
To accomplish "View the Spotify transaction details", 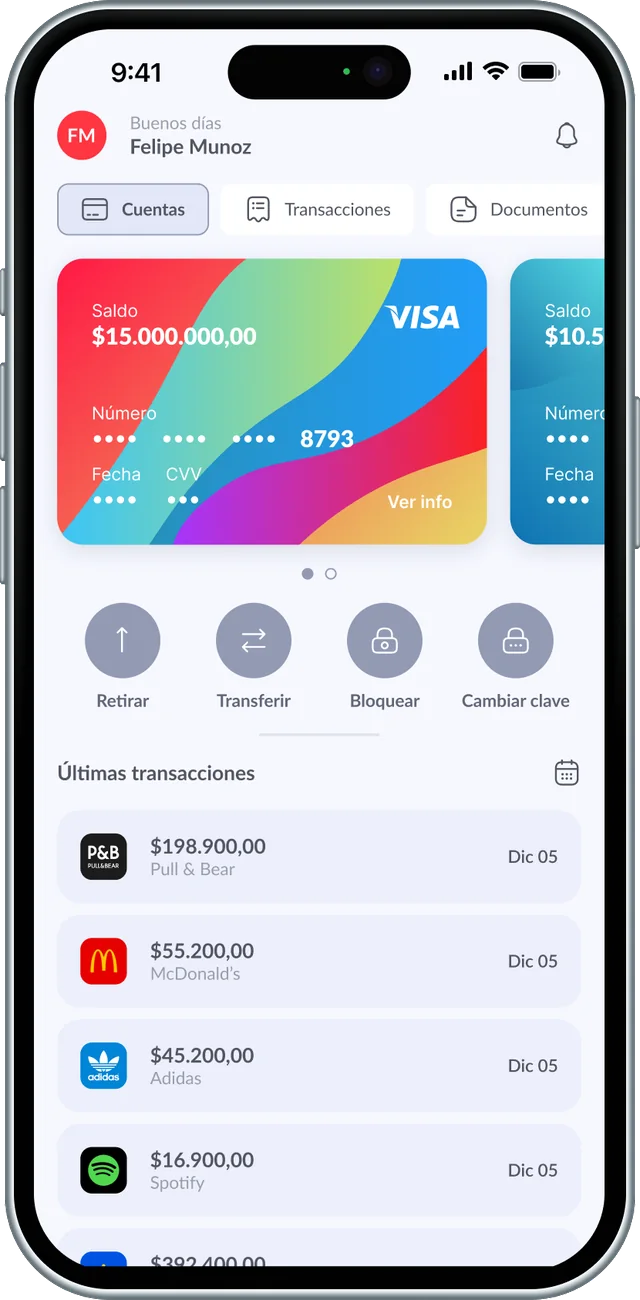I will (x=319, y=1170).
